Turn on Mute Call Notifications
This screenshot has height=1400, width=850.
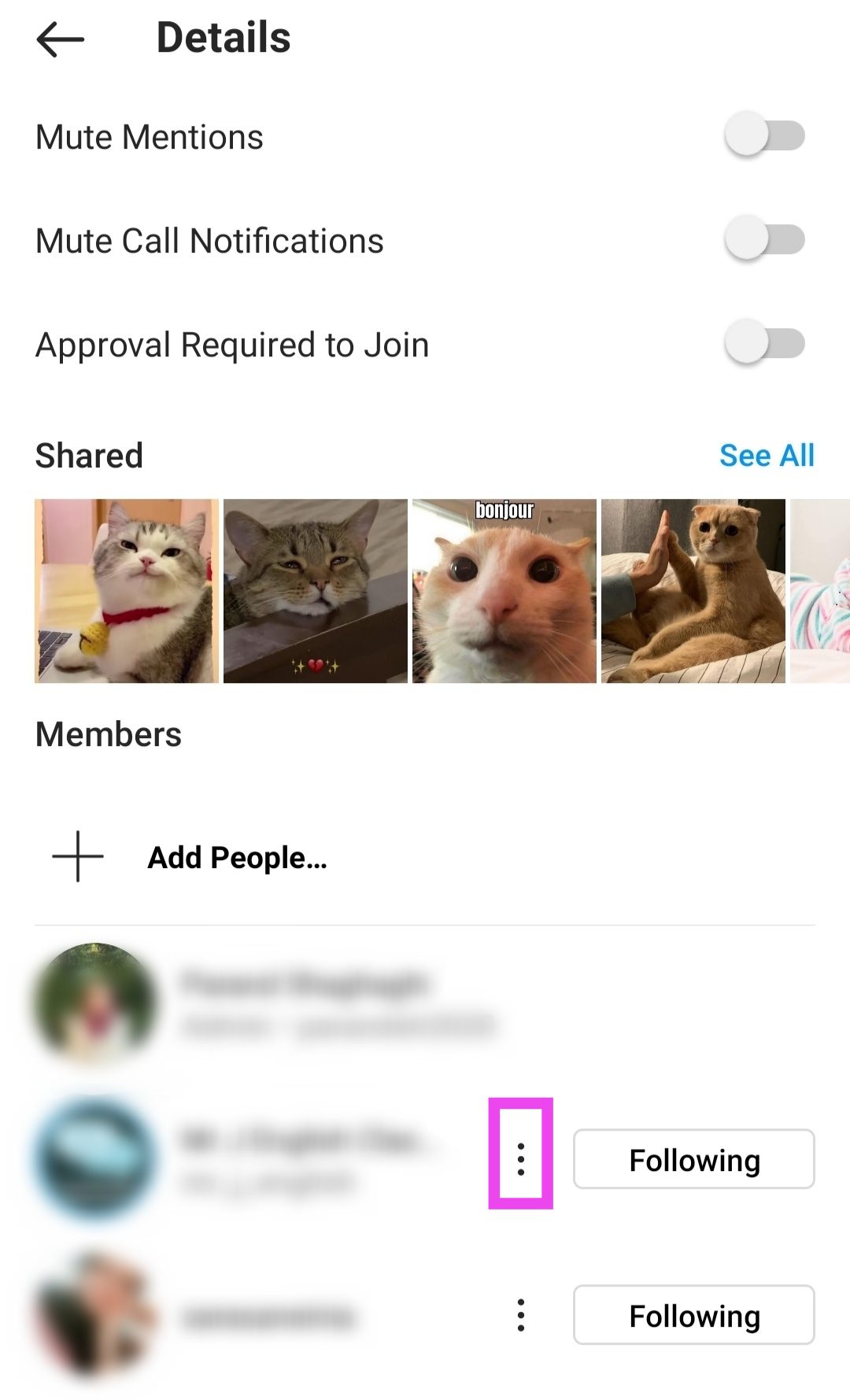[x=764, y=239]
